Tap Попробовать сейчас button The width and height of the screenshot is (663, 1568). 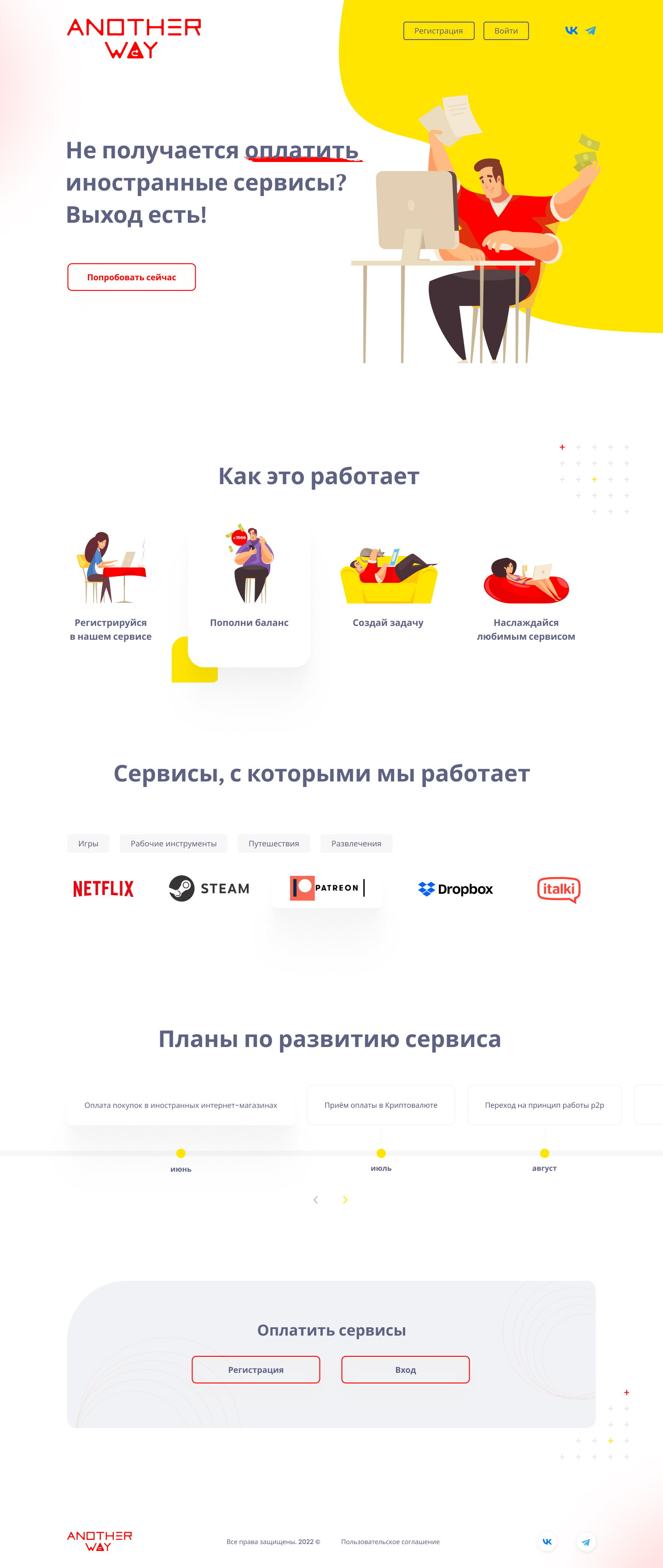[x=132, y=277]
